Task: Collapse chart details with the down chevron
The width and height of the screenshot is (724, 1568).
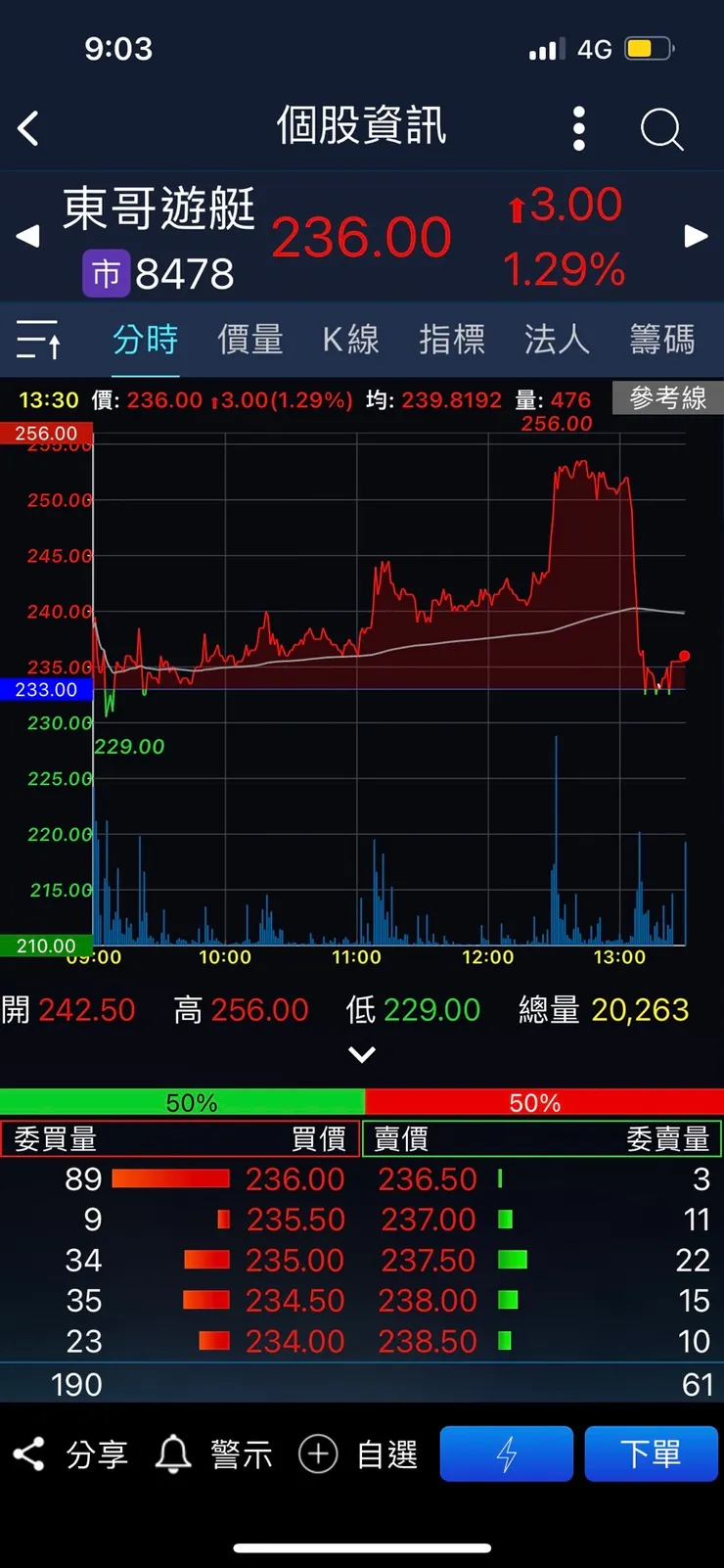Action: 362,1054
